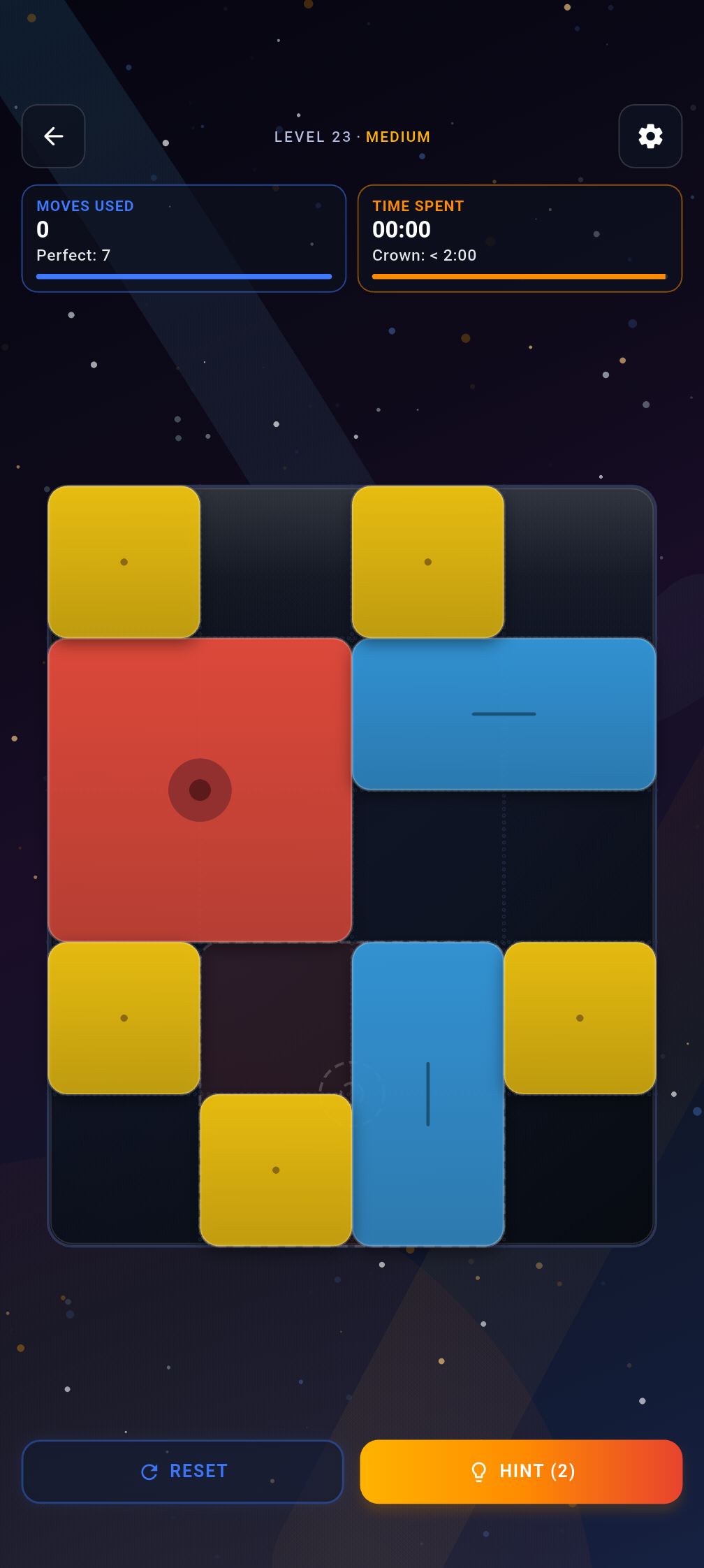Select the red block with the target circle

[x=200, y=788]
